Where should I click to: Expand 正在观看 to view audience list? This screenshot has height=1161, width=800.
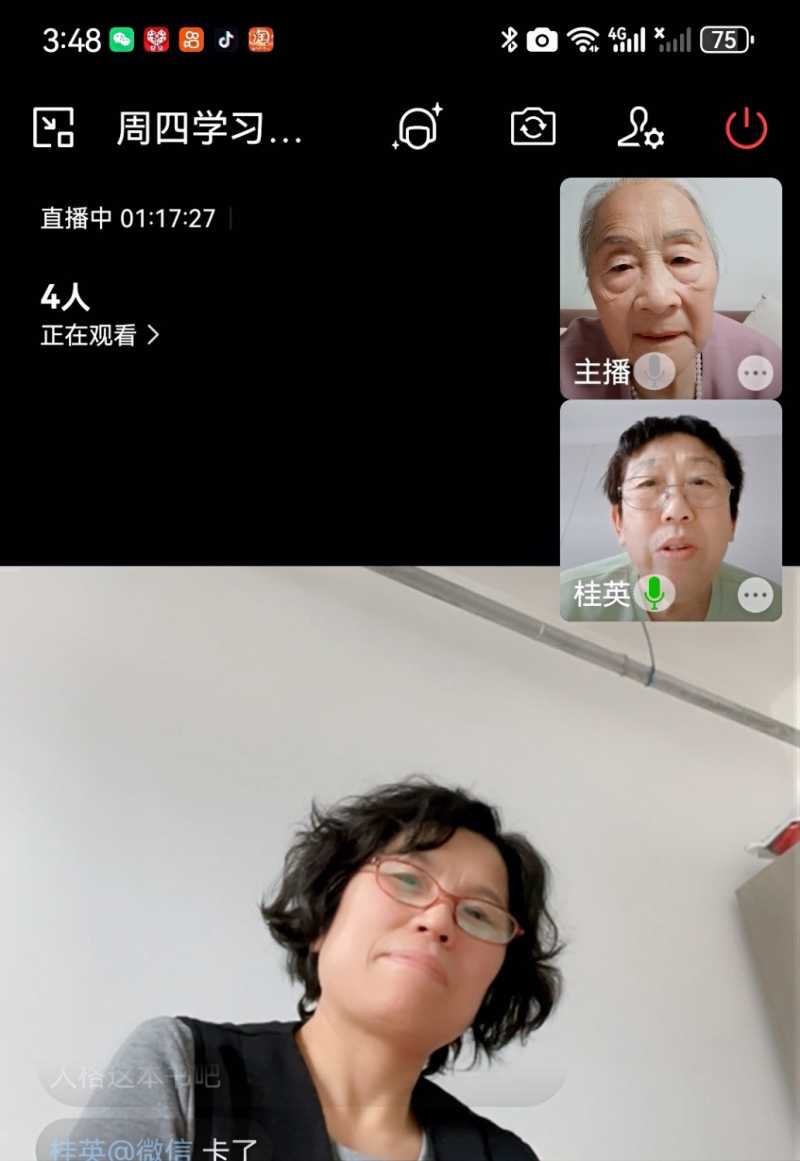coord(98,336)
